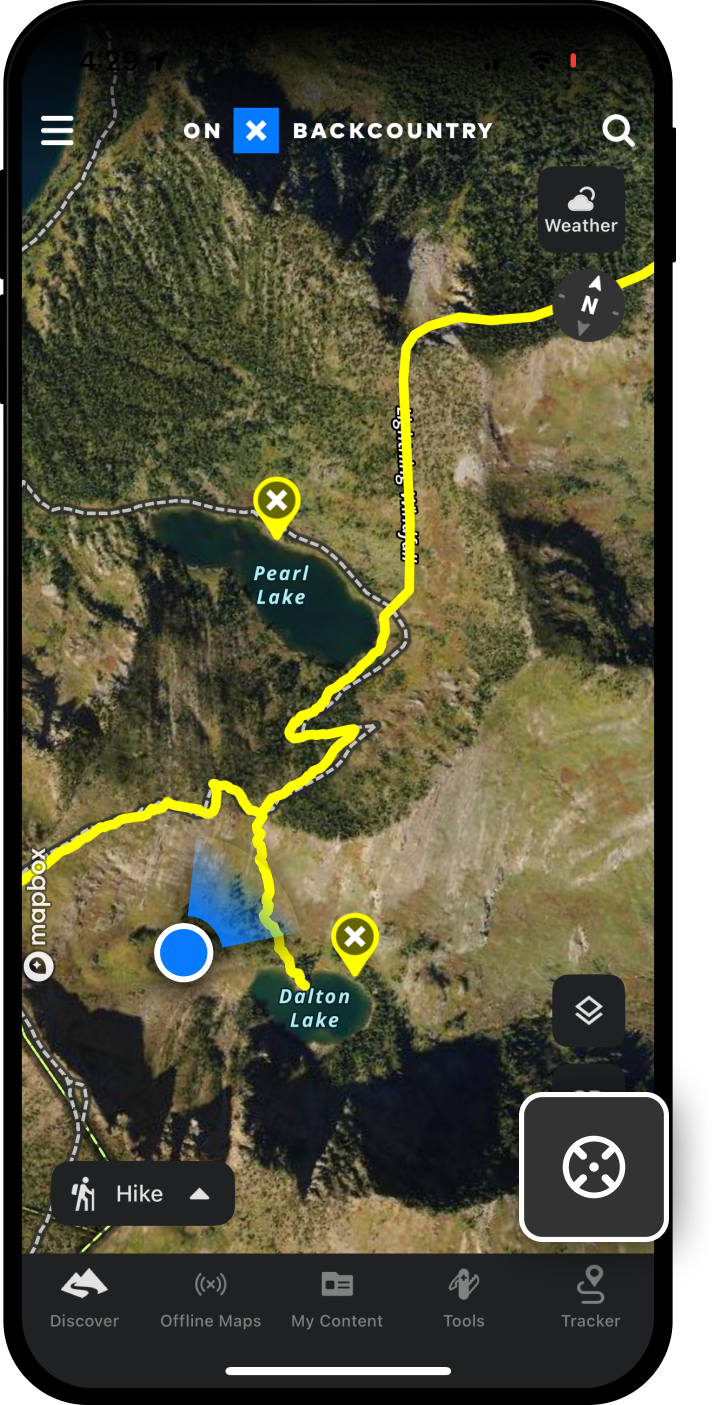This screenshot has height=1405, width=720.
Task: Switch to the Offline Maps tab
Action: click(x=211, y=1299)
